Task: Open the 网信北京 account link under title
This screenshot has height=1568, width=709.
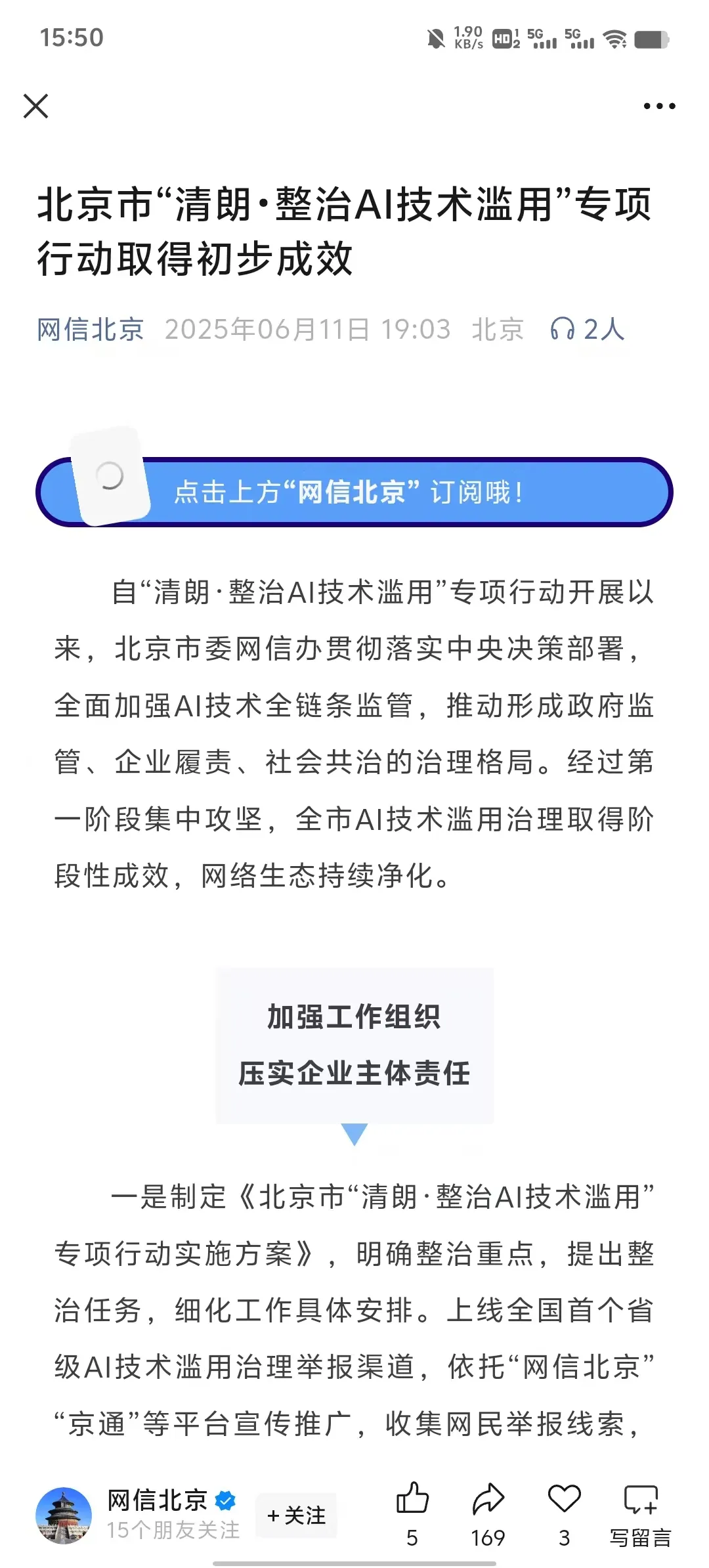Action: click(91, 330)
